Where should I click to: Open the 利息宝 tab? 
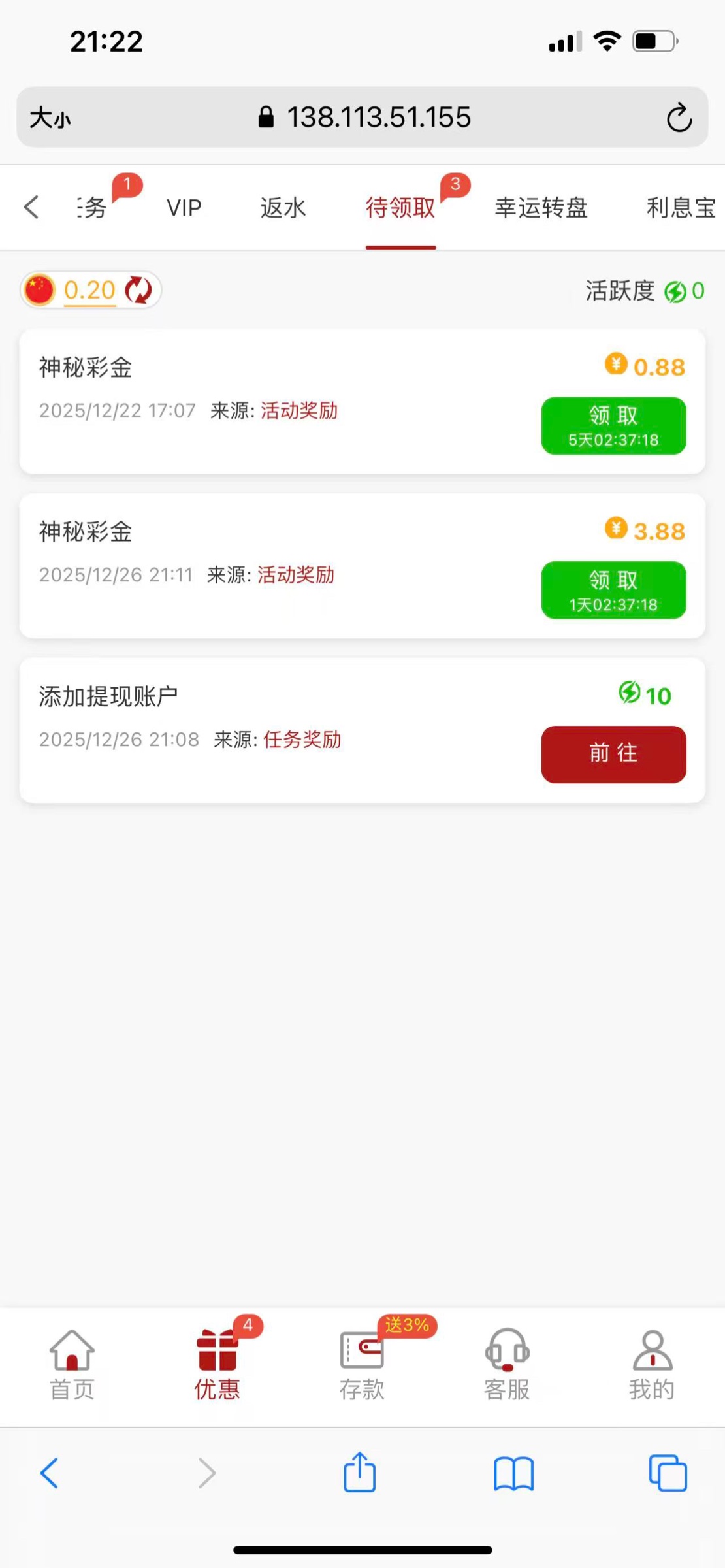(x=681, y=208)
